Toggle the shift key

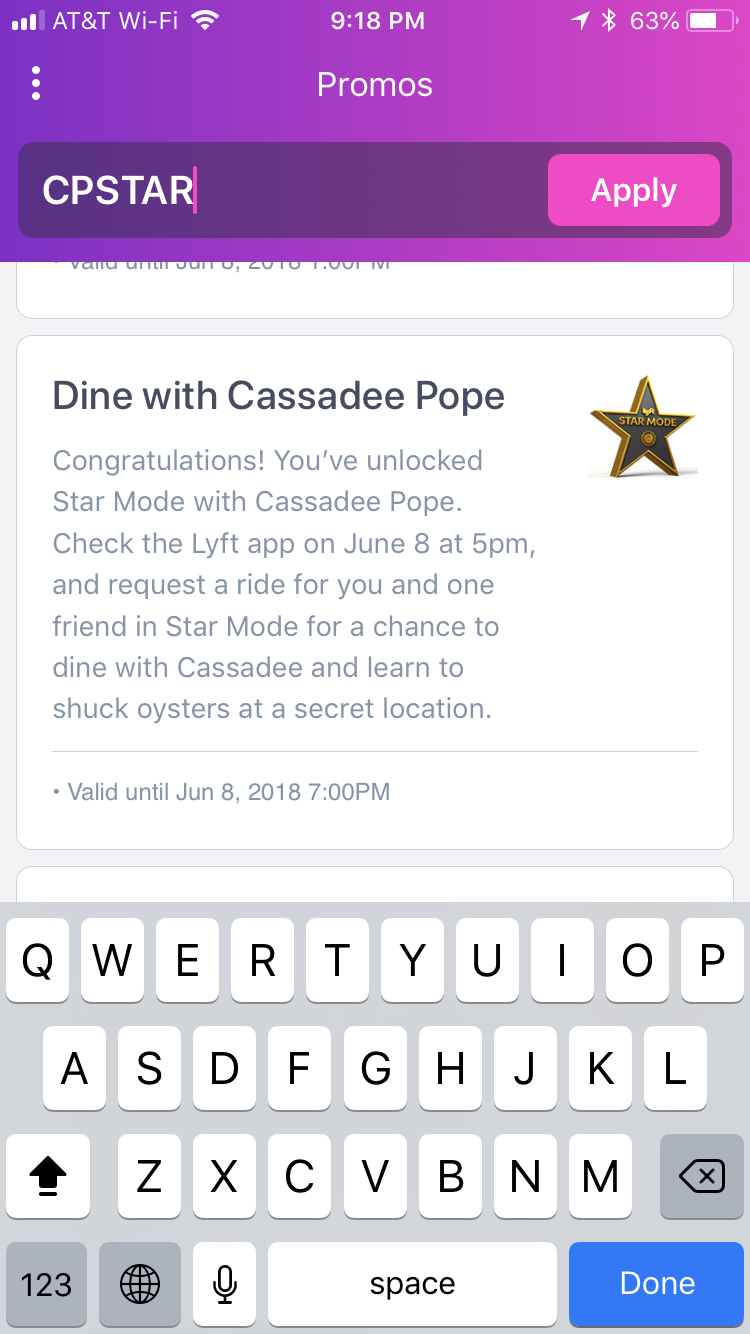[x=48, y=1177]
